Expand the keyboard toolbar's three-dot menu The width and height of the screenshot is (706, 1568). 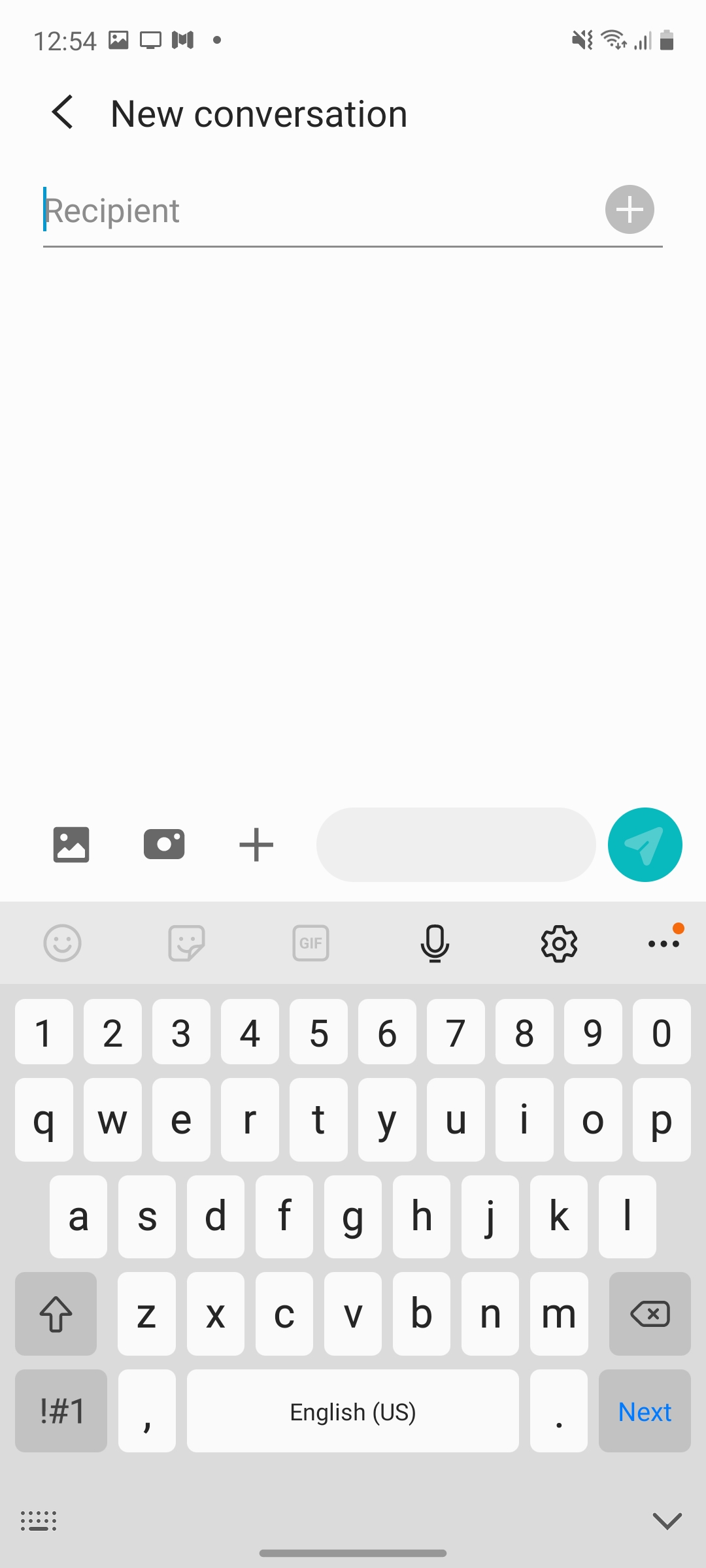point(664,943)
